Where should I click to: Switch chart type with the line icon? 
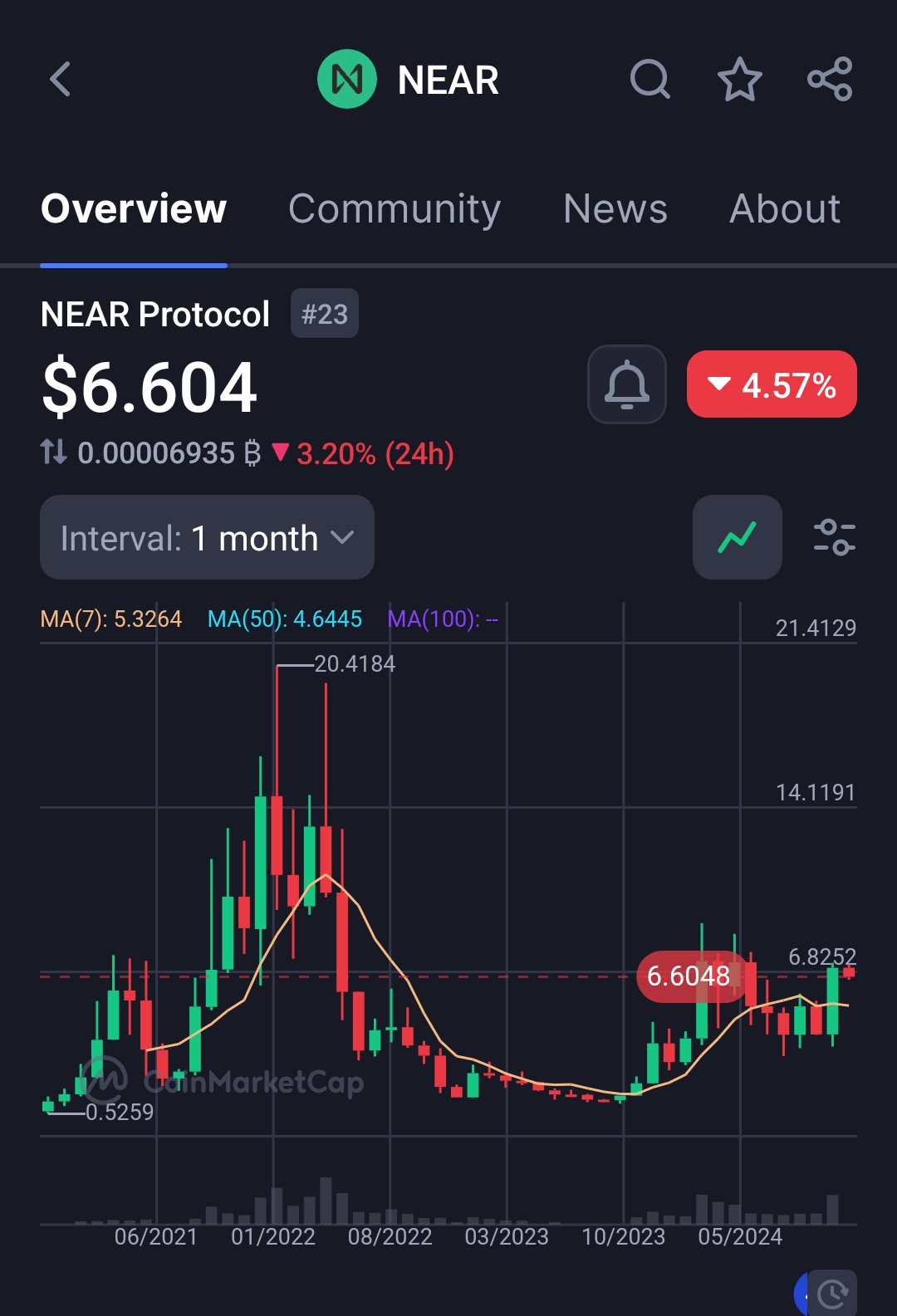click(x=737, y=537)
